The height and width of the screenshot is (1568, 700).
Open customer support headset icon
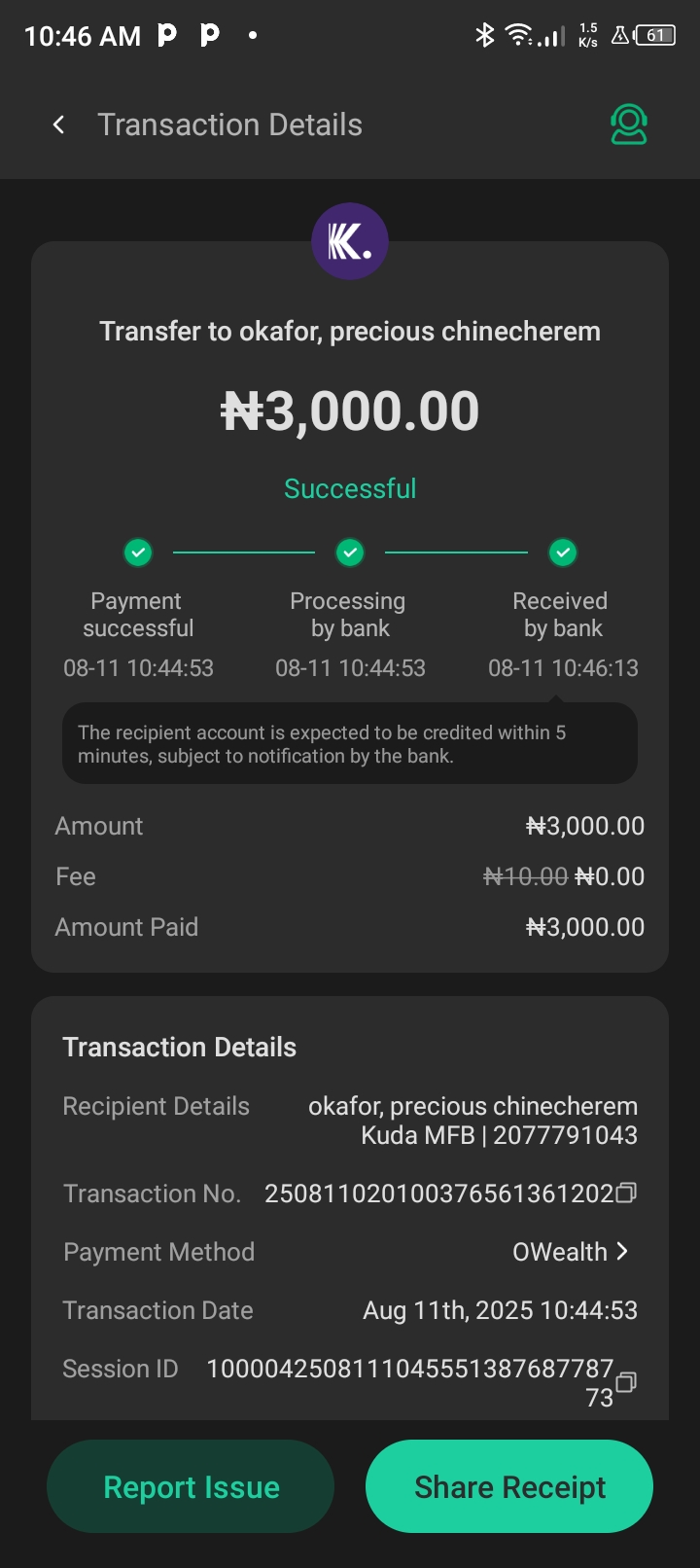(x=628, y=125)
